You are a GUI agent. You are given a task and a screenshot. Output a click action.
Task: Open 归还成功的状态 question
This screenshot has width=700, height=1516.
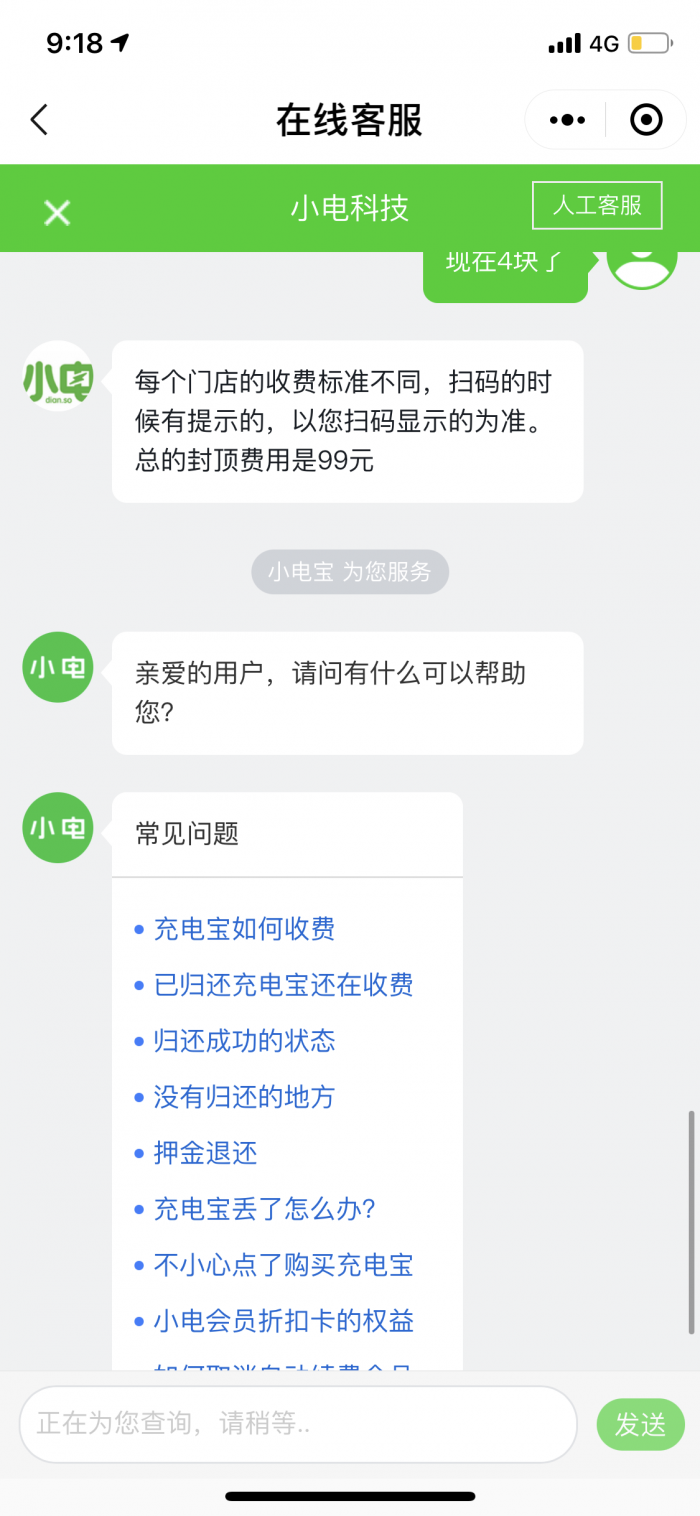tap(244, 1041)
